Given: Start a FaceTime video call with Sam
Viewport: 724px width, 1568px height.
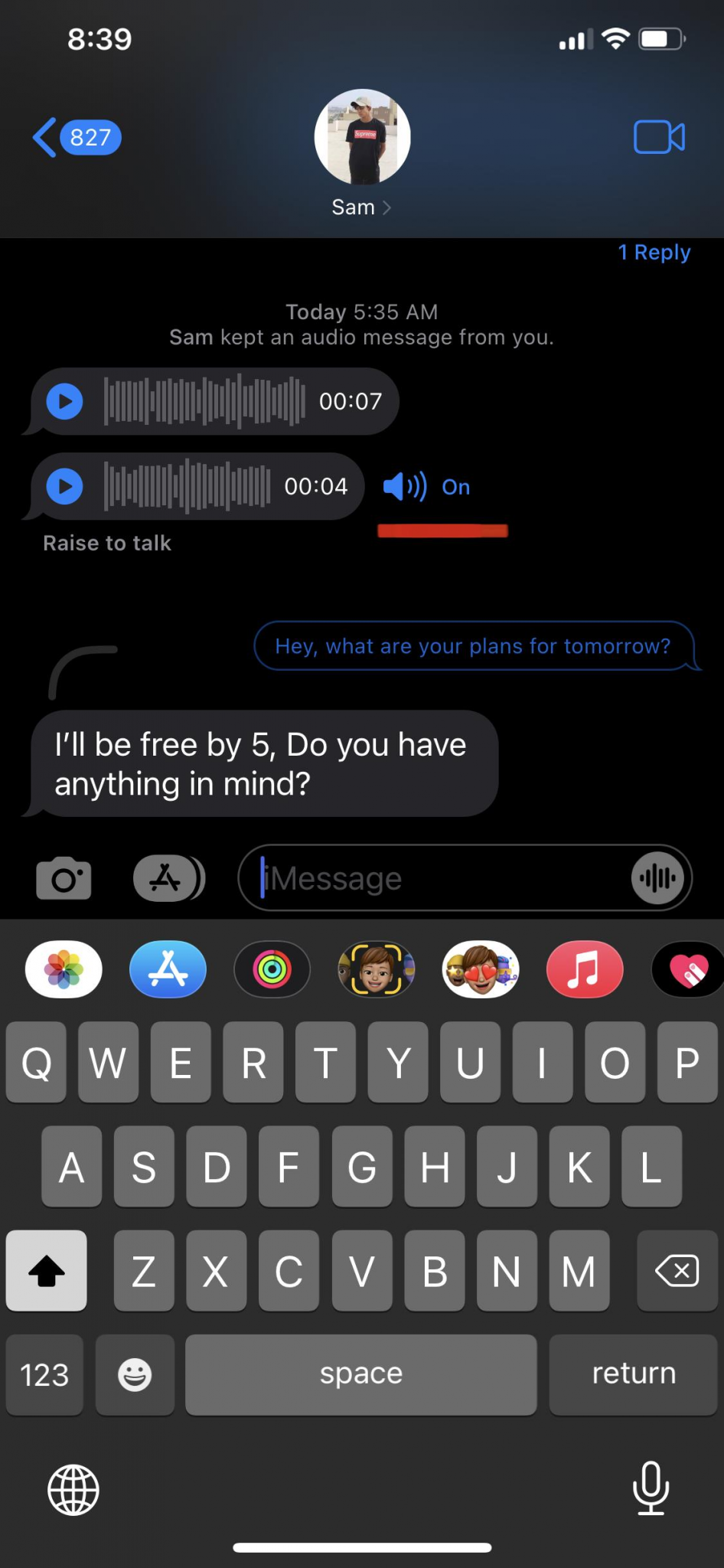Looking at the screenshot, I should (659, 138).
